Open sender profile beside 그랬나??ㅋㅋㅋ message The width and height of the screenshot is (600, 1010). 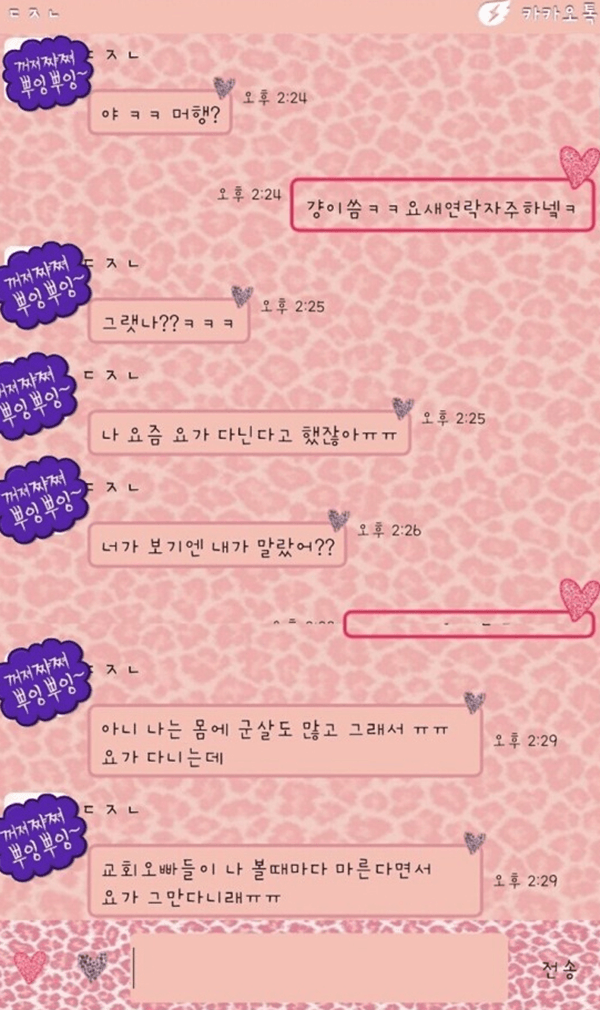tap(42, 285)
